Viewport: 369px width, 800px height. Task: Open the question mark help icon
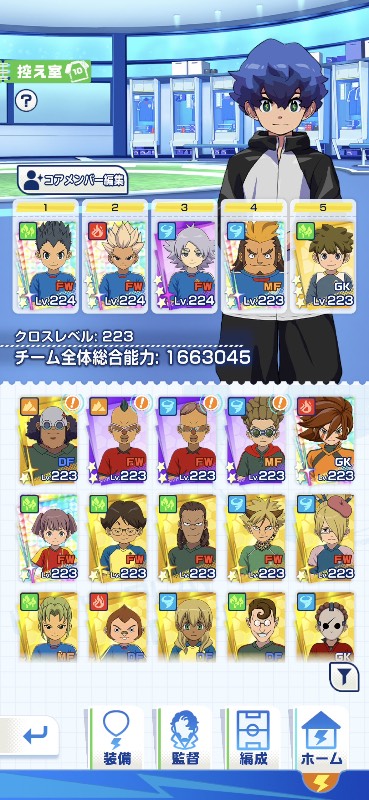(26, 101)
